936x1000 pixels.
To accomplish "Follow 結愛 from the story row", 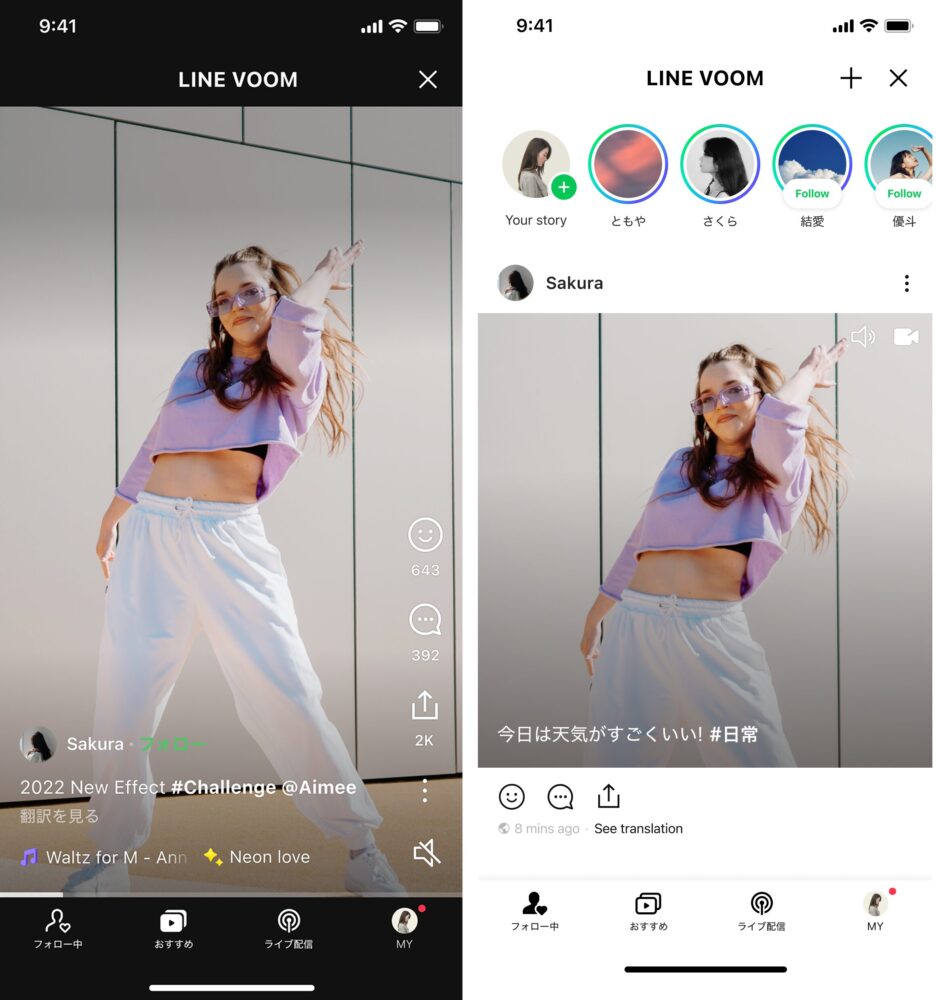I will coord(812,193).
